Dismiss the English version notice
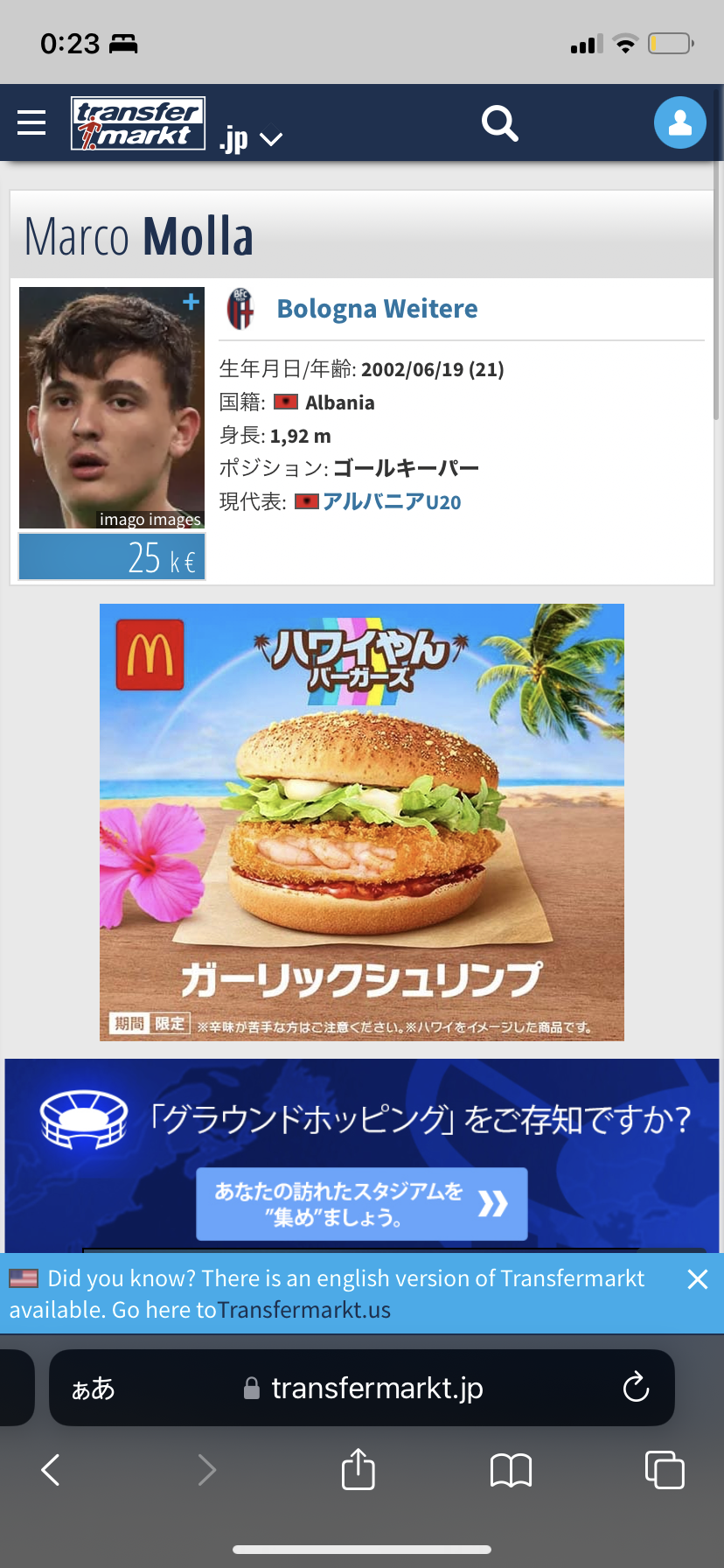Image resolution: width=724 pixels, height=1568 pixels. pos(697,1279)
